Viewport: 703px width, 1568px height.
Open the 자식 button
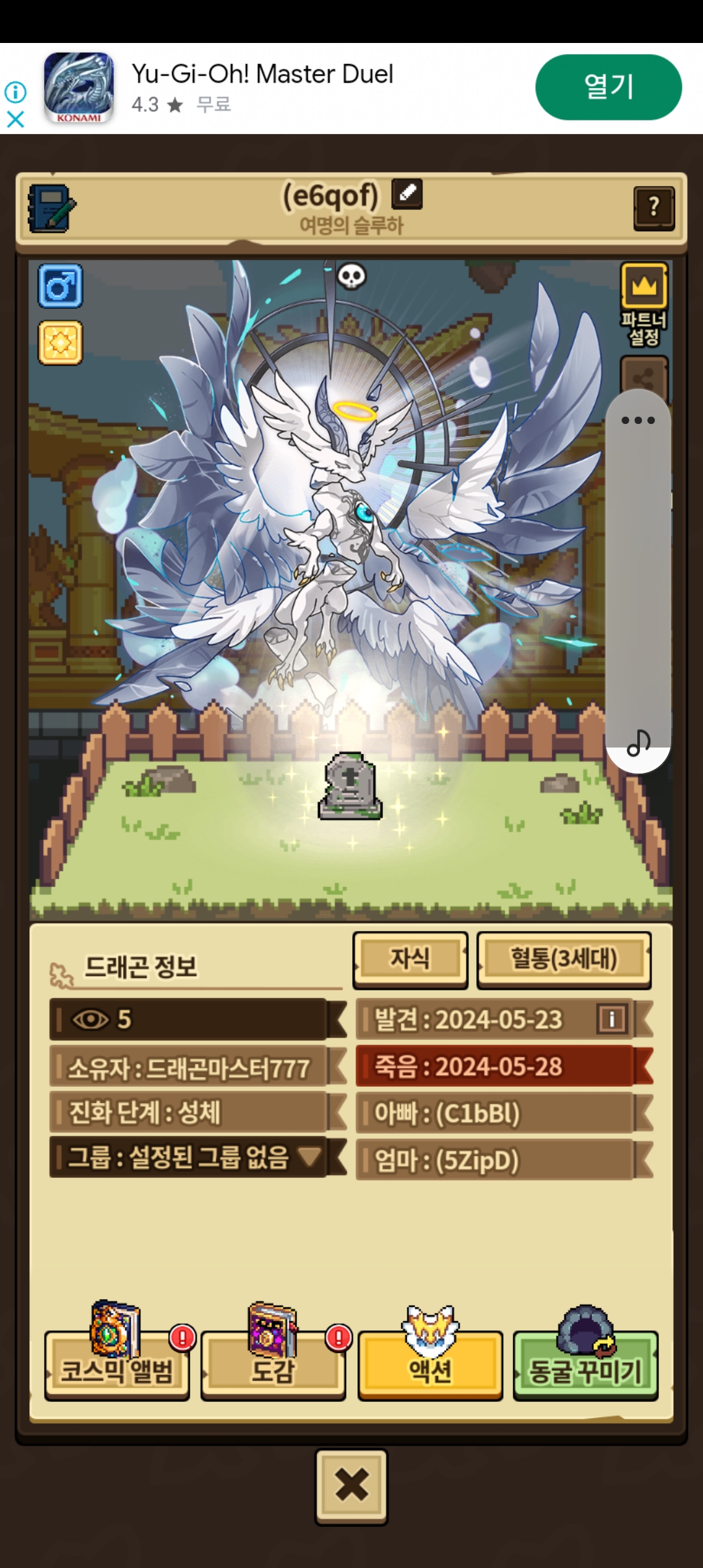point(410,960)
